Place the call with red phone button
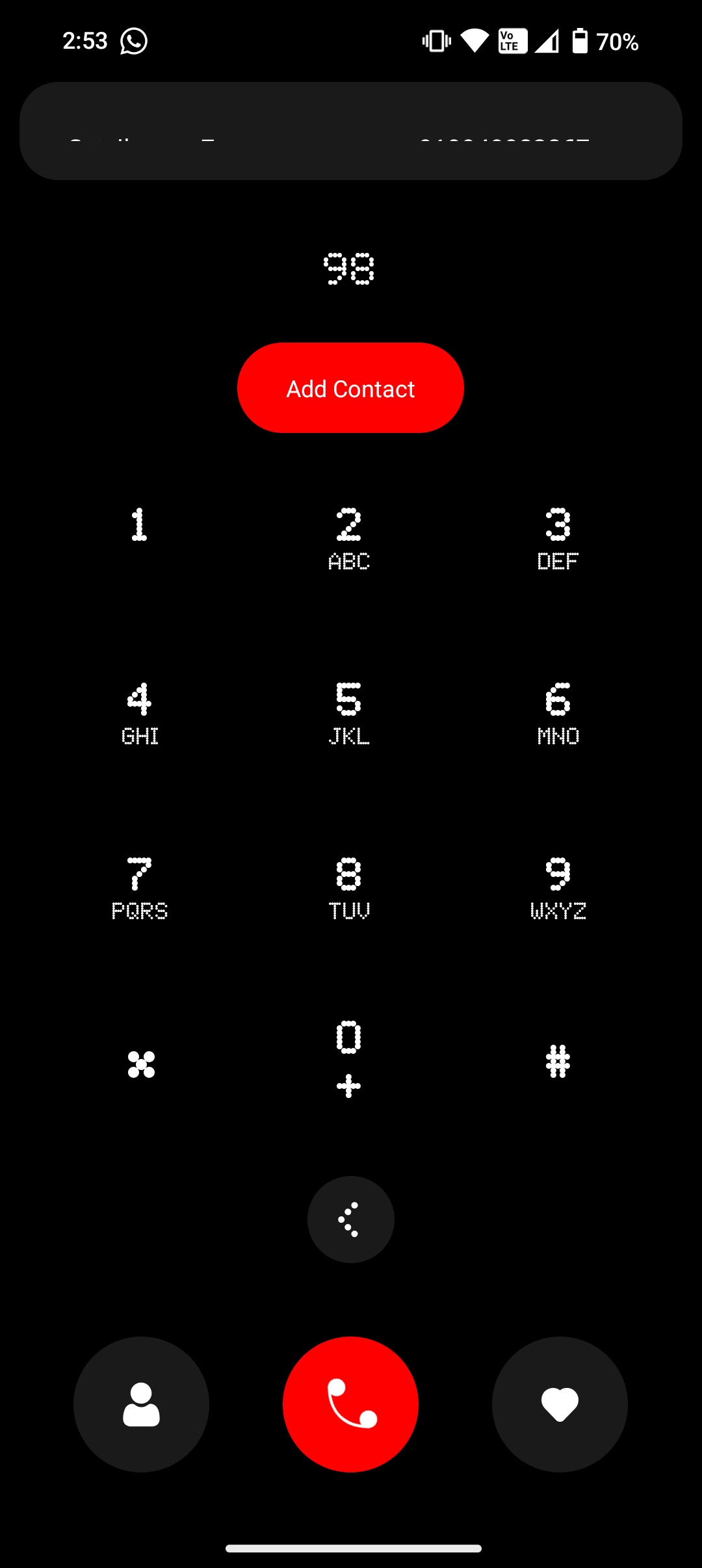702x1568 pixels. (350, 1404)
